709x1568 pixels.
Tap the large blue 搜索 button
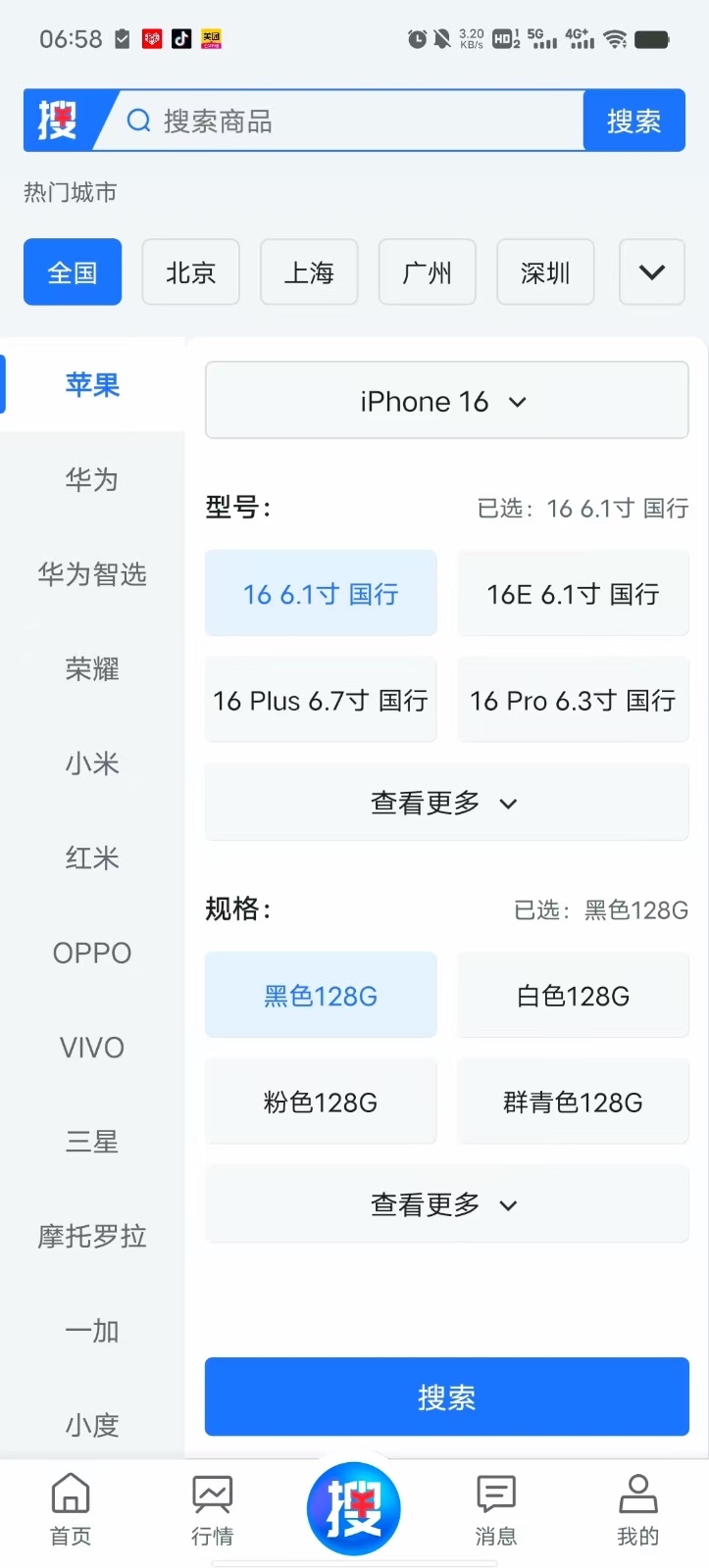(x=446, y=1396)
